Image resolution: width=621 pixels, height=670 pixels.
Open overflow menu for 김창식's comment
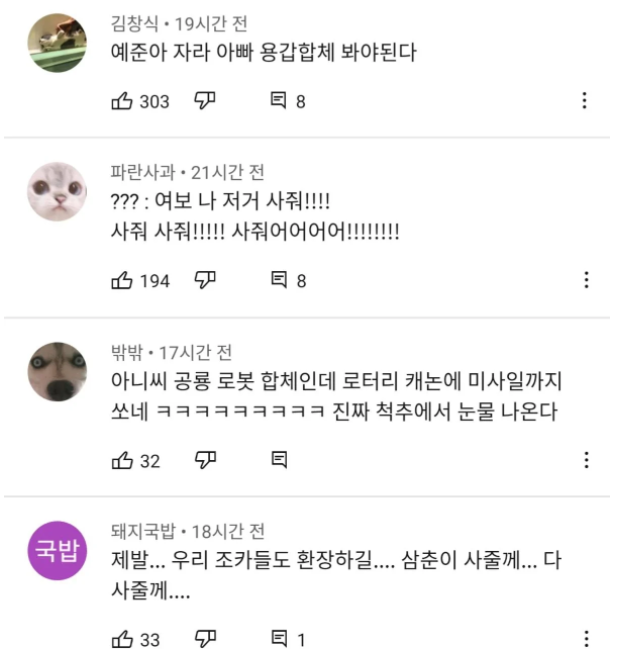pos(585,100)
